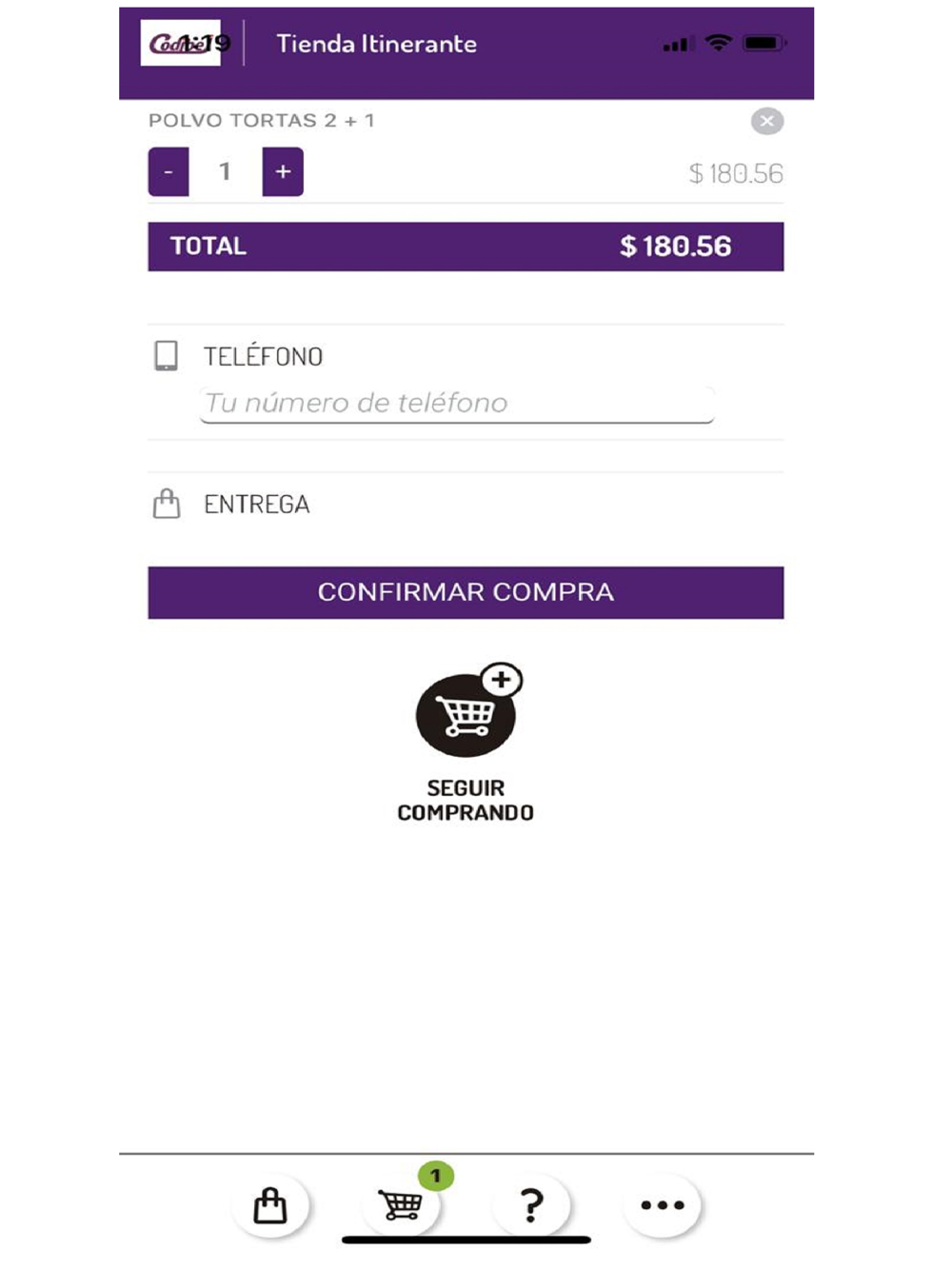952x1270 pixels.
Task: Open the Entrega delivery section
Action: (466, 504)
